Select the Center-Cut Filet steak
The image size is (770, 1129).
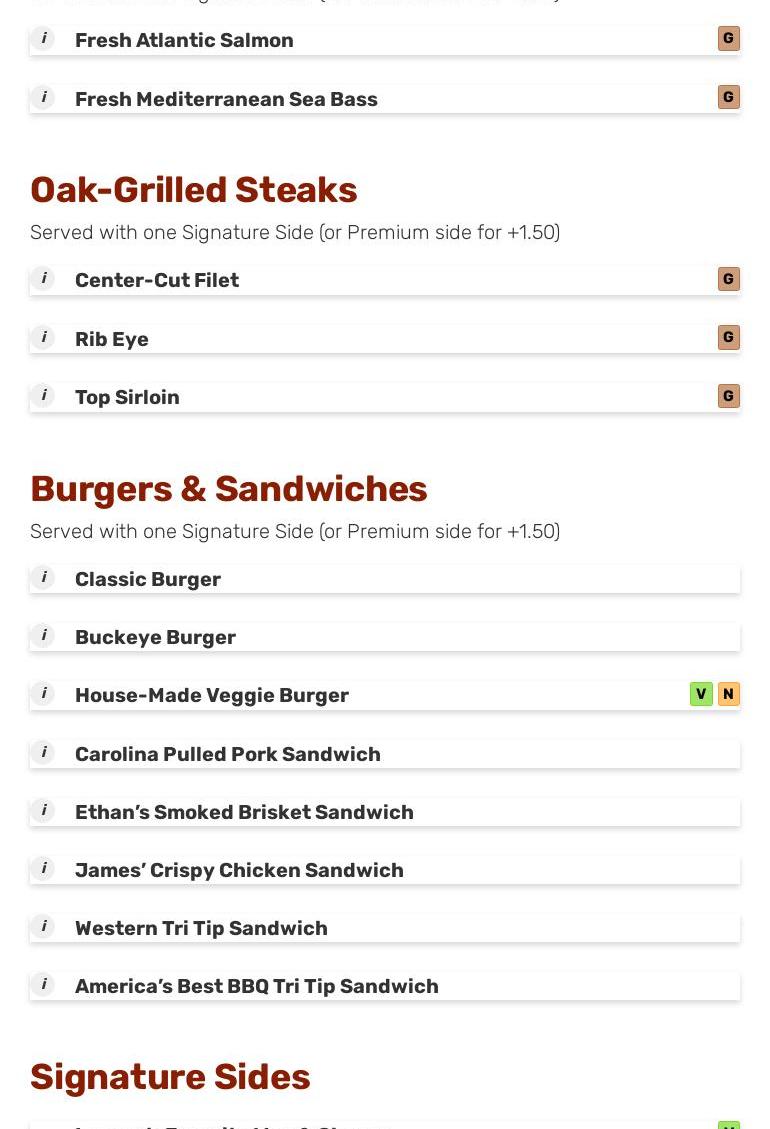point(157,280)
